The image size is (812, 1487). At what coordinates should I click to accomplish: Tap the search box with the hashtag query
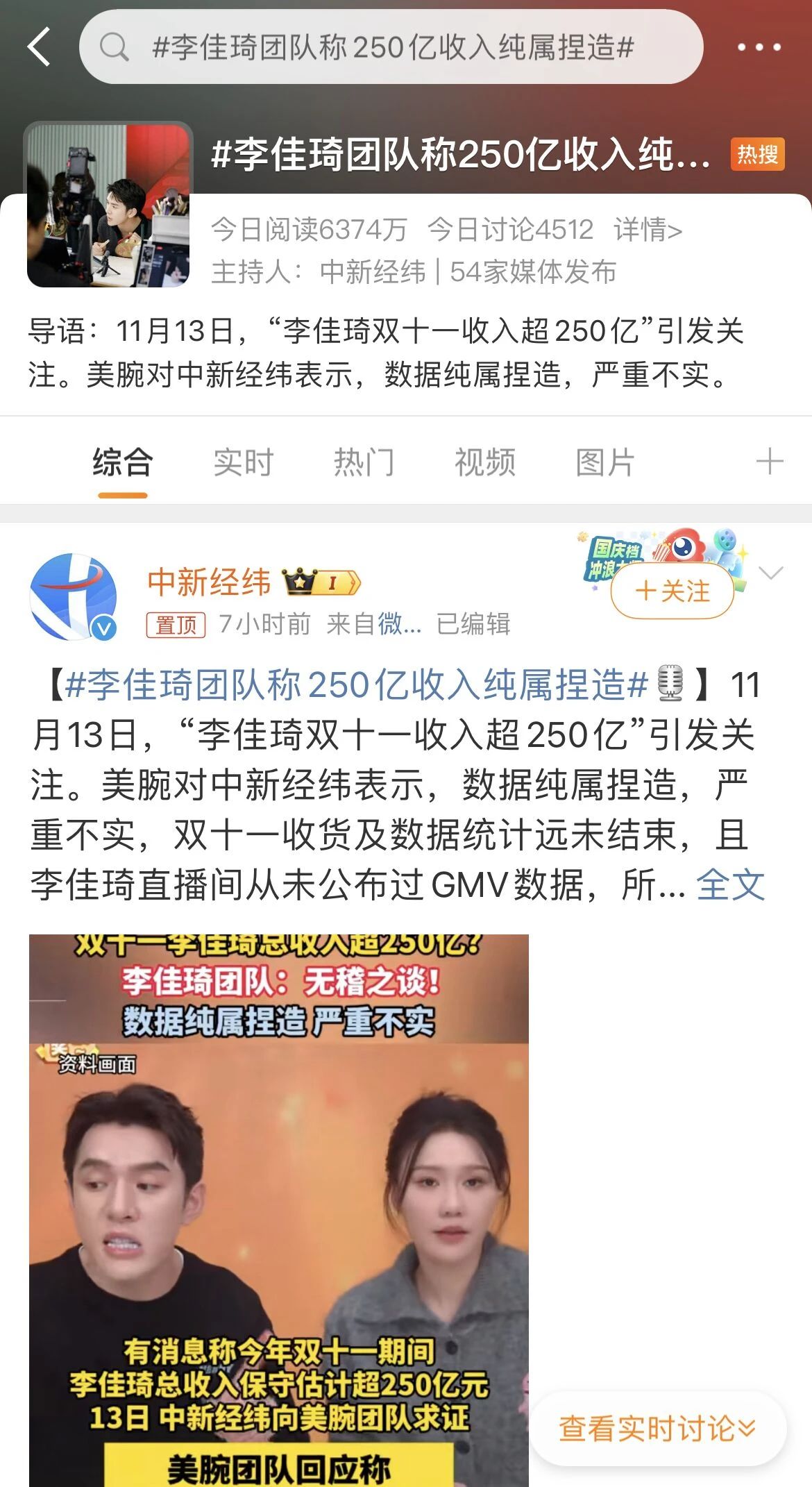[391, 47]
